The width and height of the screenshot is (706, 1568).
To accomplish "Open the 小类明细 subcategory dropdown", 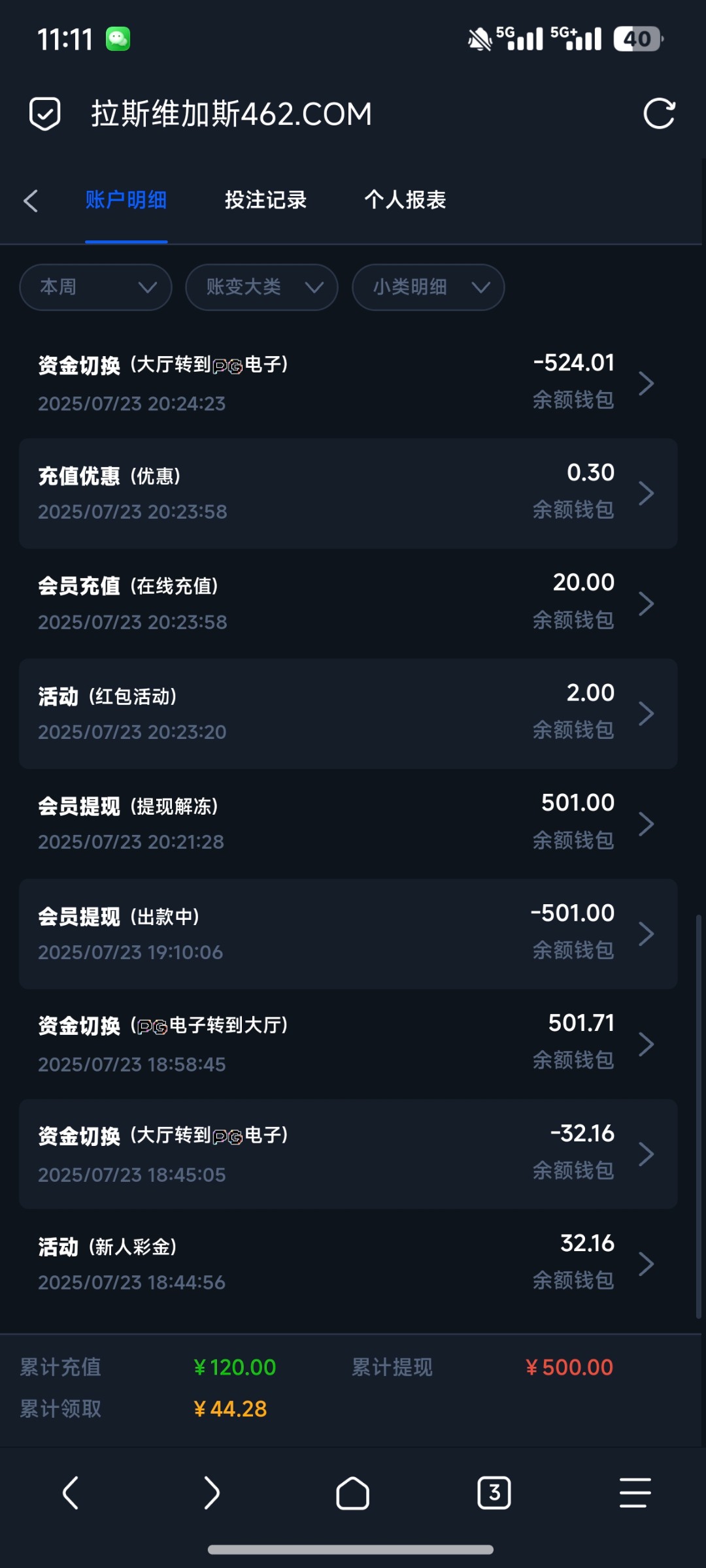I will [x=428, y=287].
